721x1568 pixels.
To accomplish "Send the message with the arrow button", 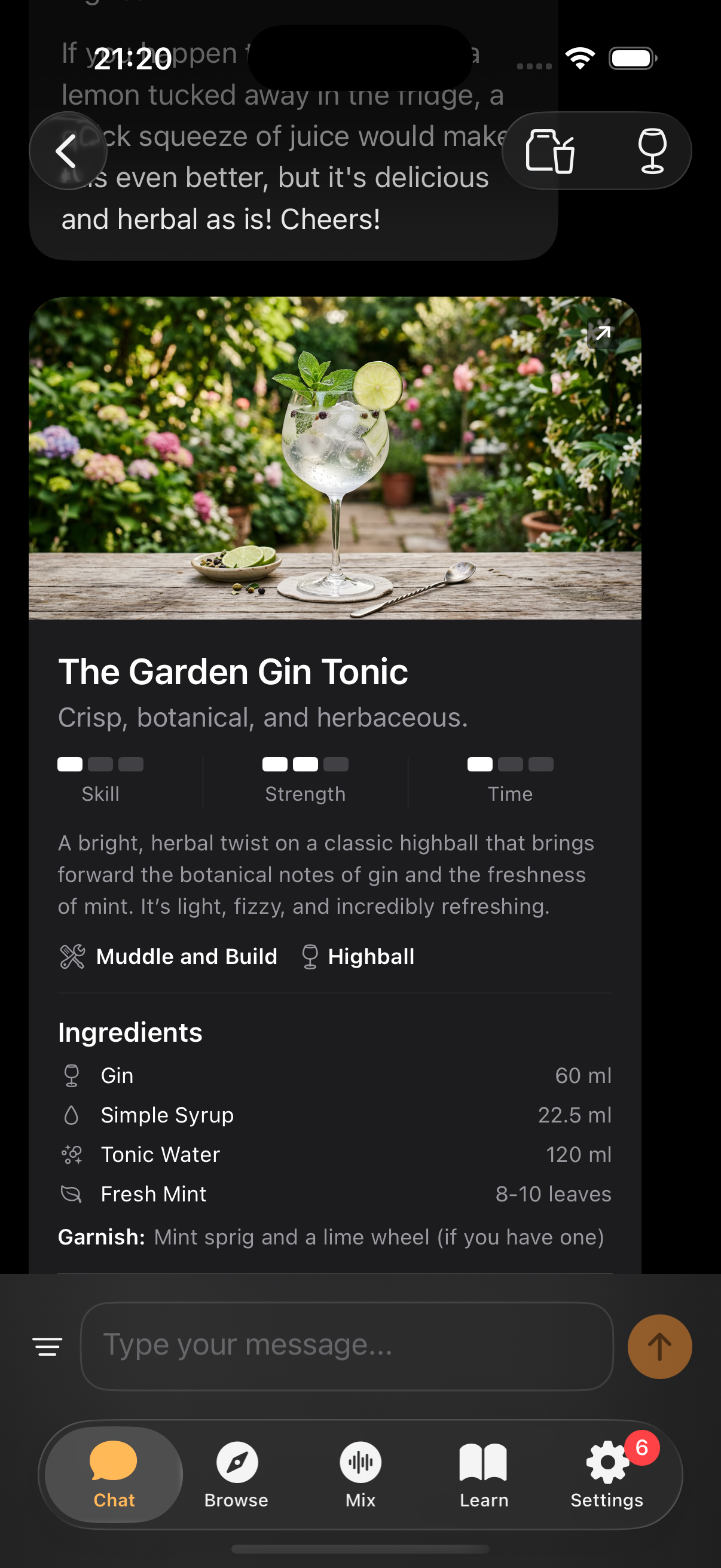I will (659, 1347).
